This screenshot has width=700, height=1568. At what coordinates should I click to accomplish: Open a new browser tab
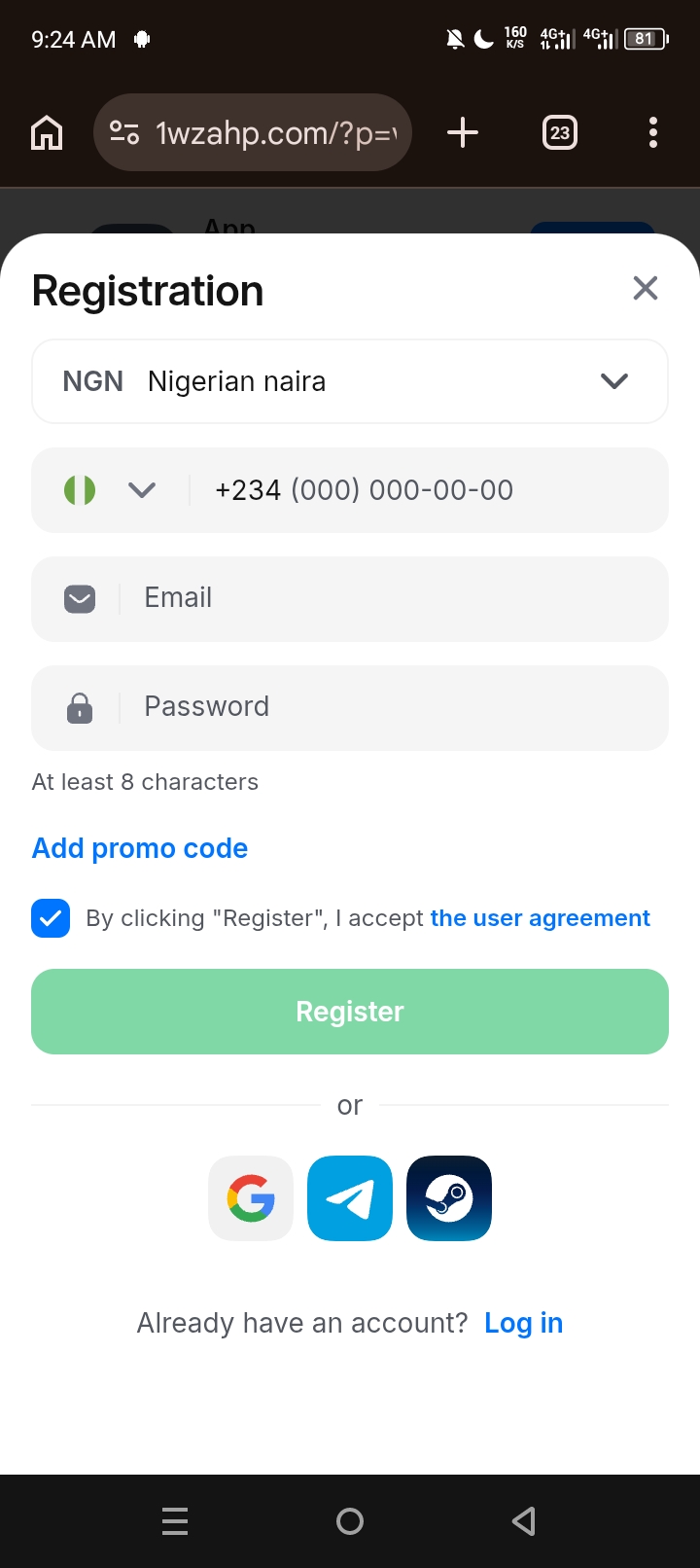coord(463,132)
